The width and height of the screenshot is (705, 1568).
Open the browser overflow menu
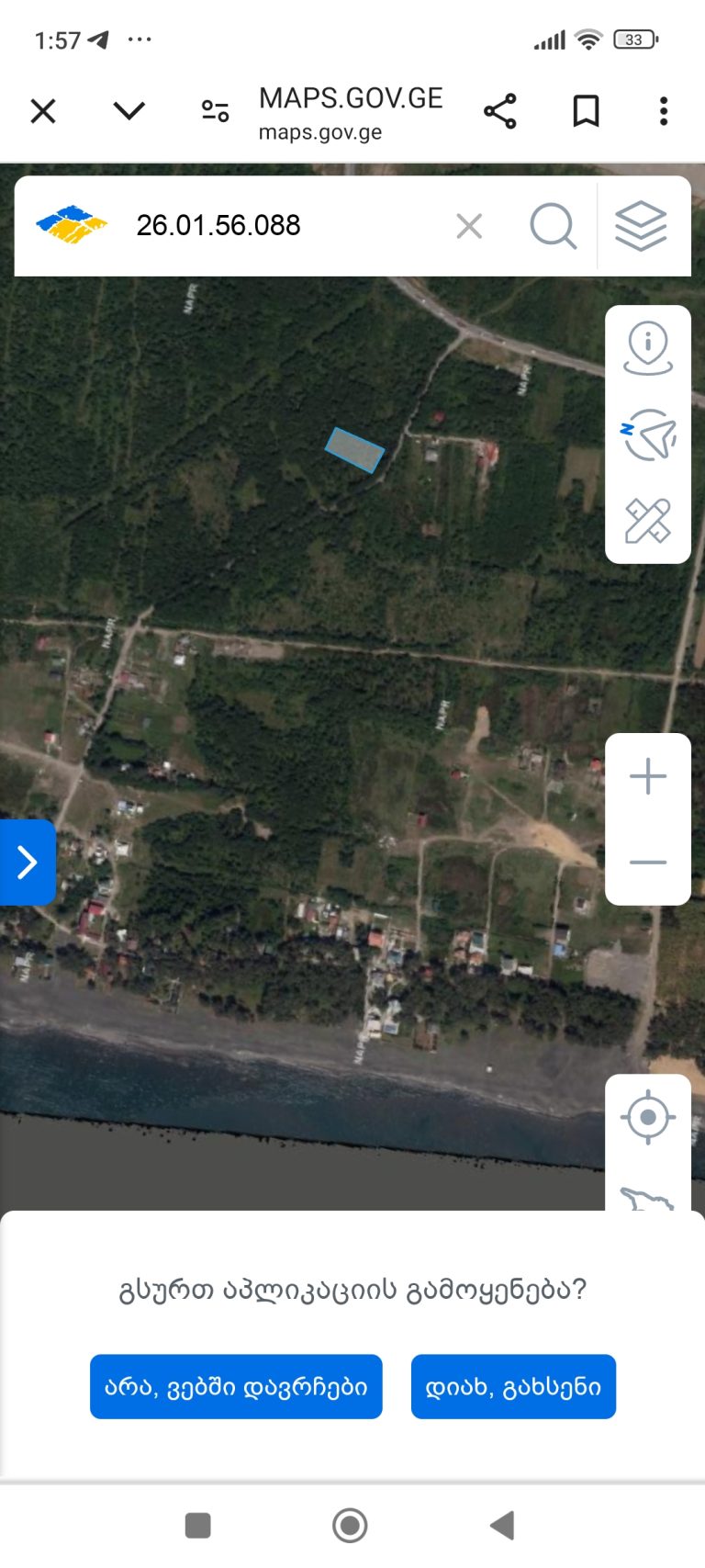tap(664, 112)
